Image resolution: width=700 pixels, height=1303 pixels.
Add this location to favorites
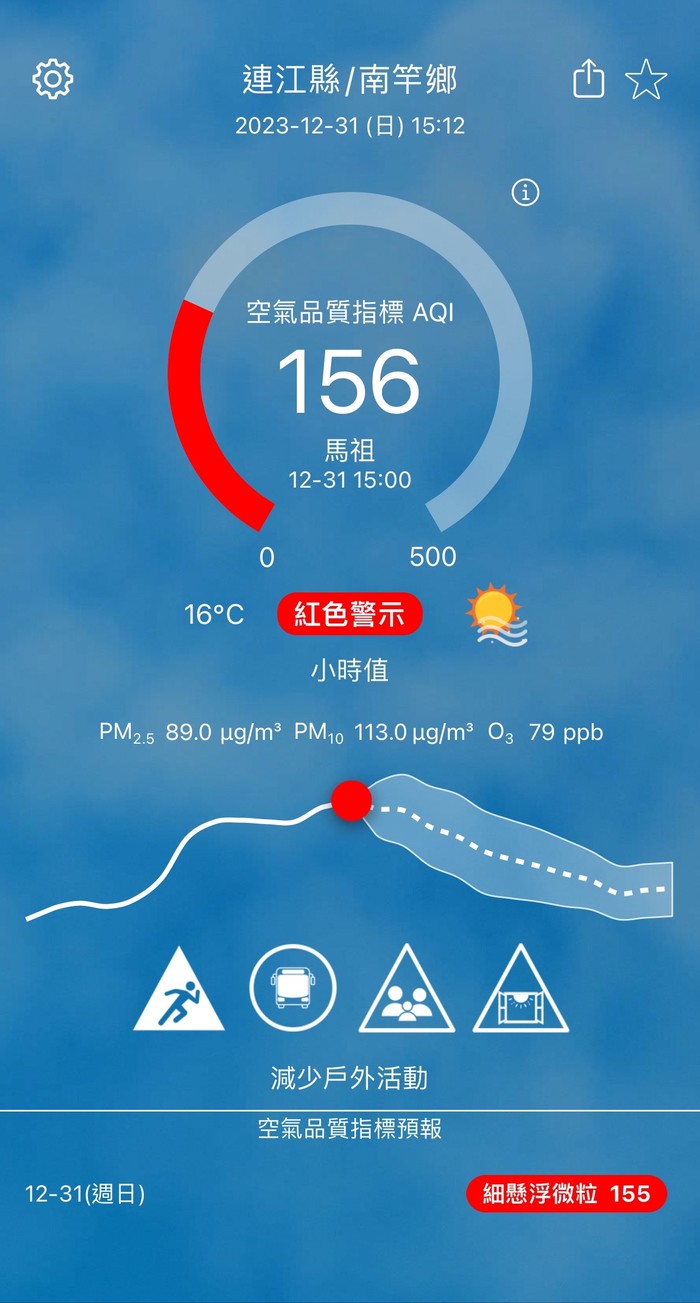click(x=646, y=80)
